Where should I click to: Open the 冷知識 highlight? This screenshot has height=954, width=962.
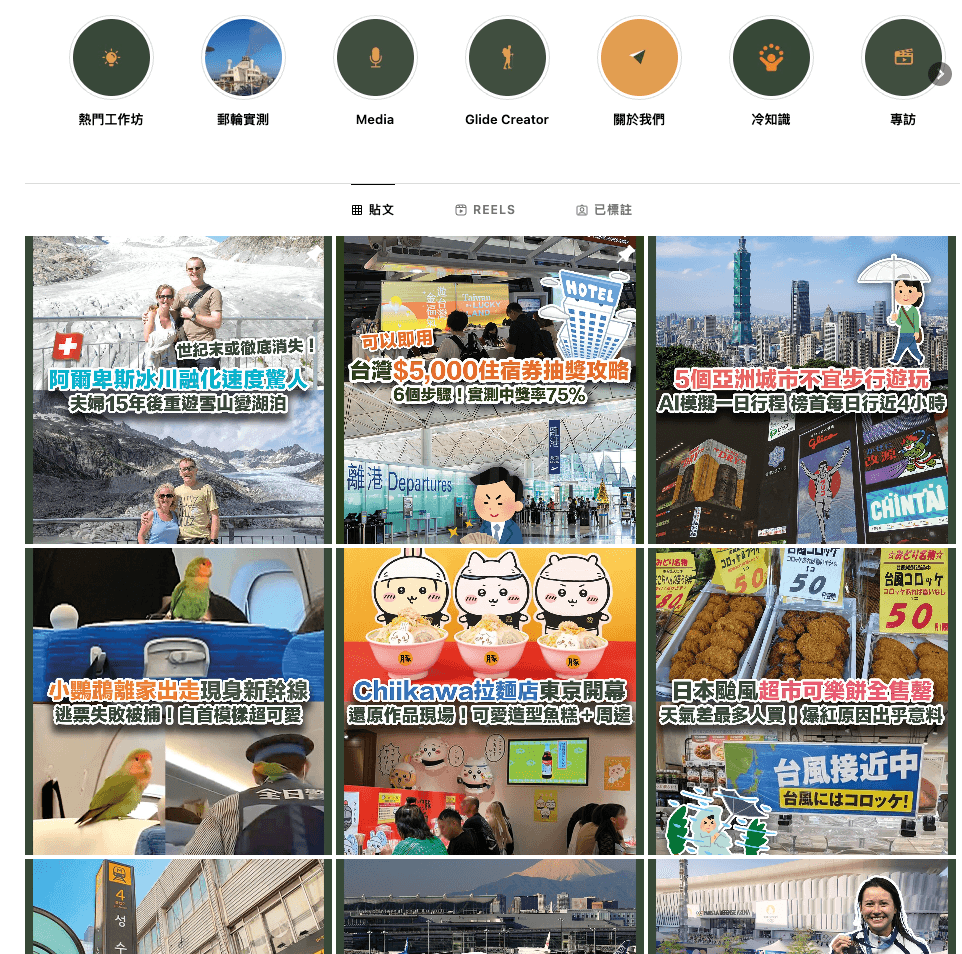click(771, 58)
